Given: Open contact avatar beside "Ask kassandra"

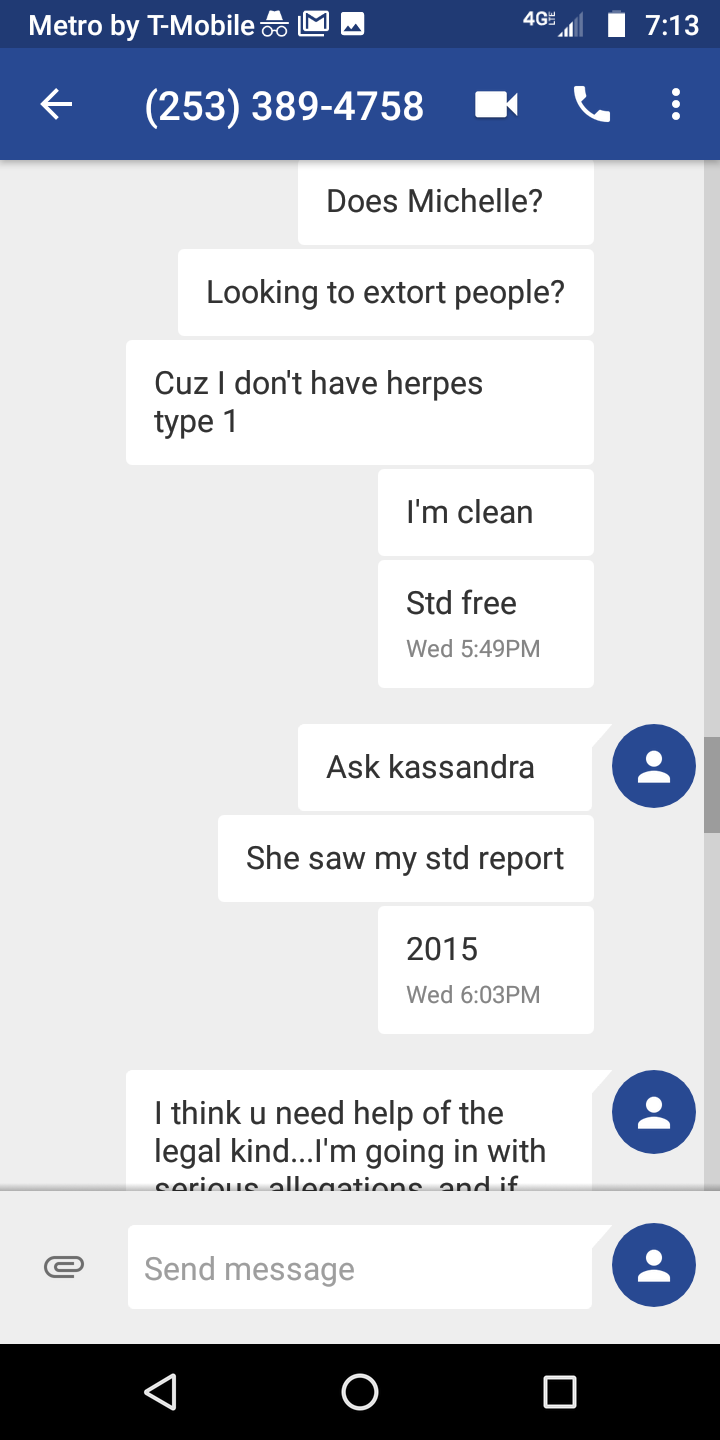Looking at the screenshot, I should click(x=654, y=766).
